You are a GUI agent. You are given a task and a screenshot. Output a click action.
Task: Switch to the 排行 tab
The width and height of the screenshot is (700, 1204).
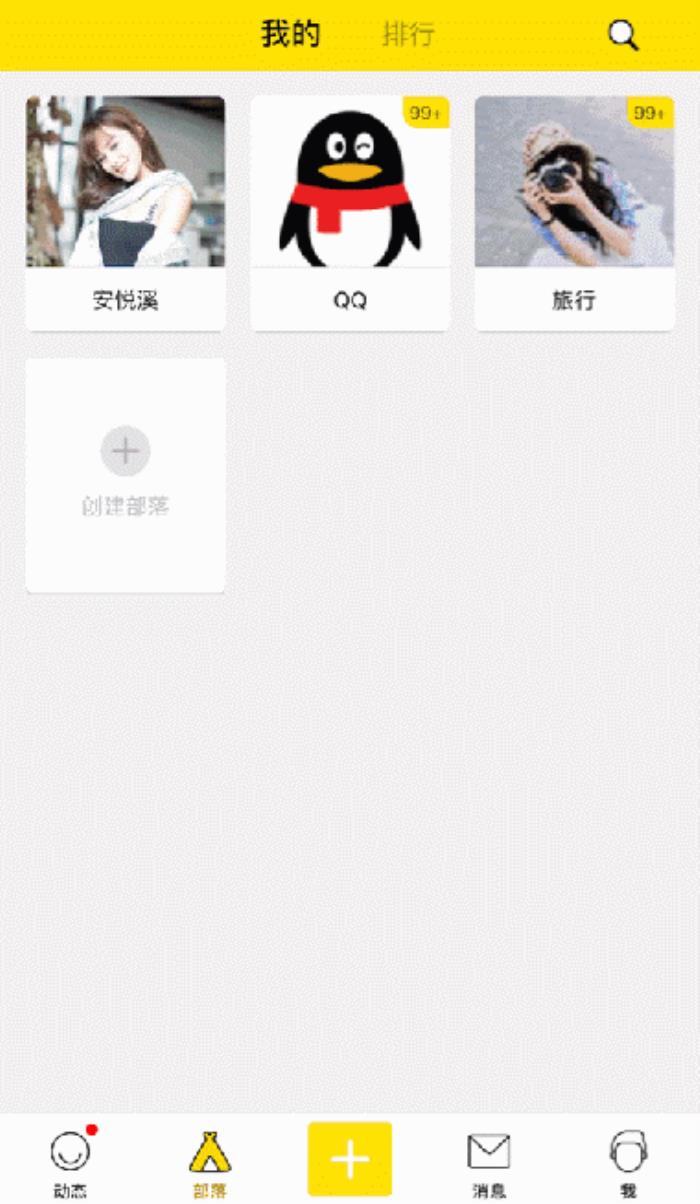point(408,34)
